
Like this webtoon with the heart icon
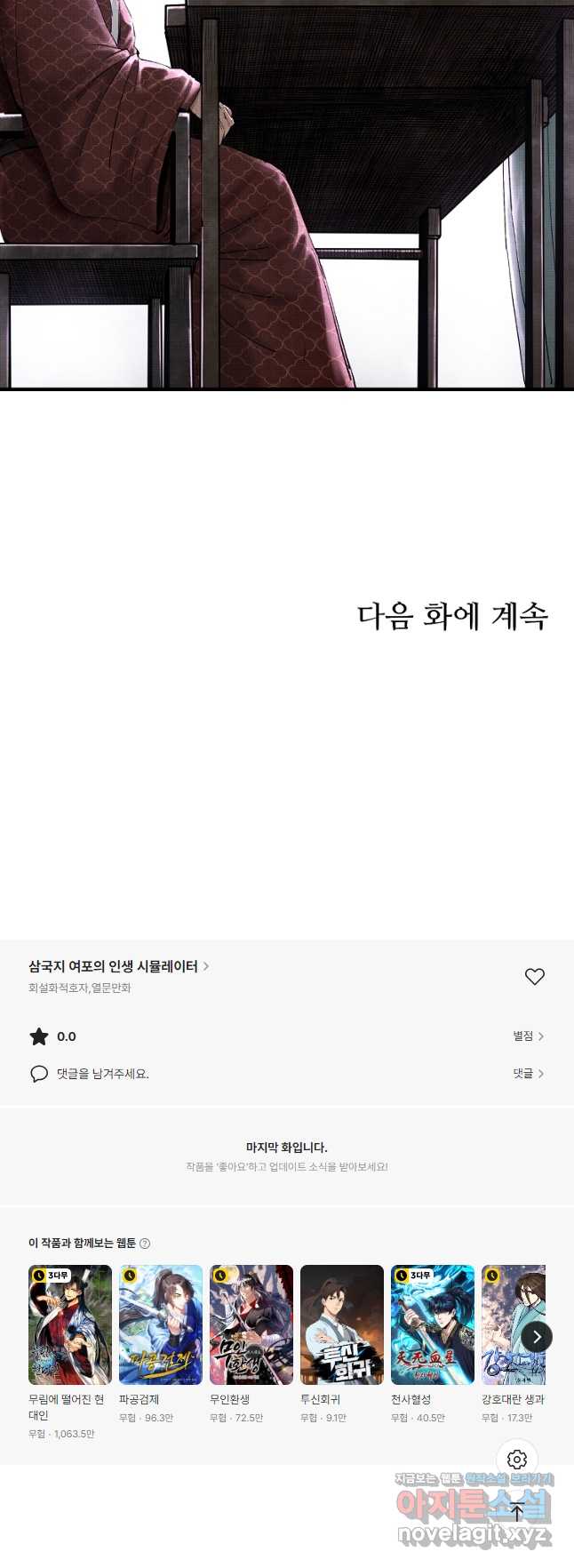tap(534, 976)
